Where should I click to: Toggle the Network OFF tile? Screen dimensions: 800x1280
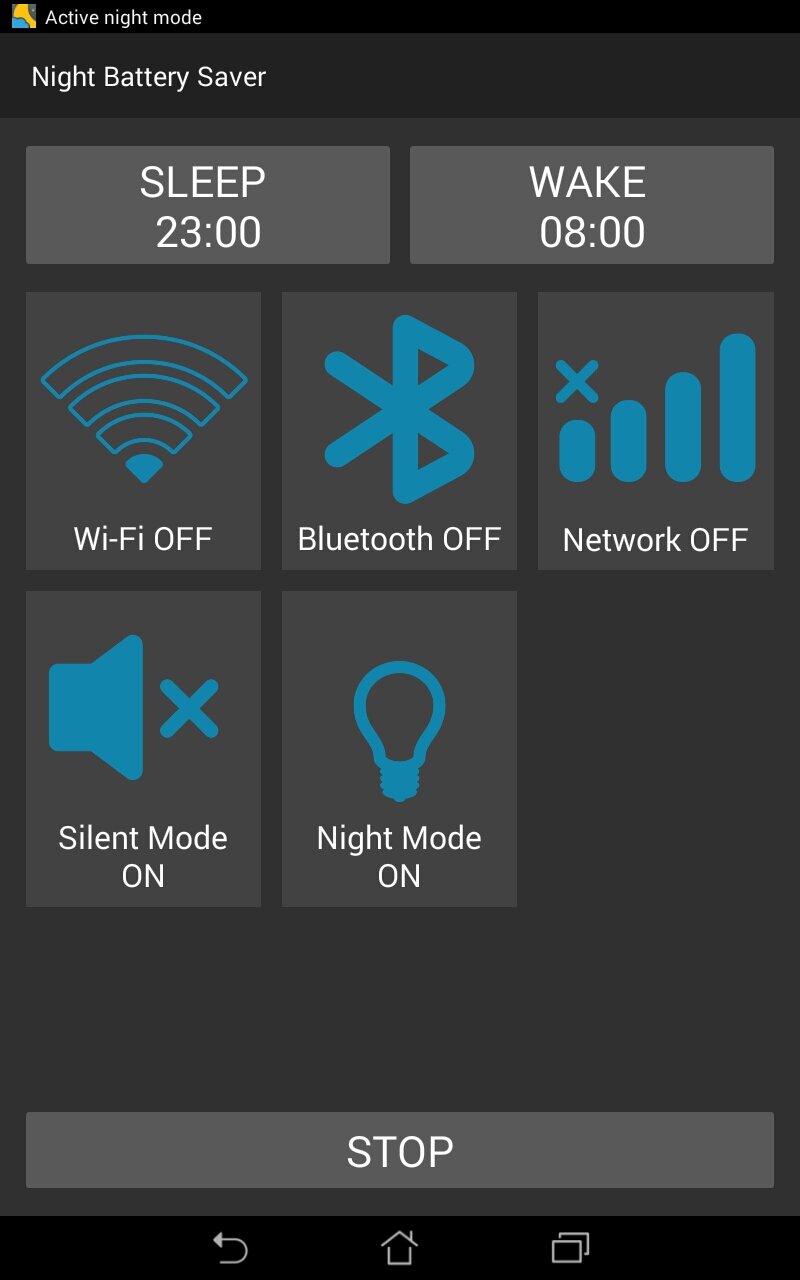655,431
